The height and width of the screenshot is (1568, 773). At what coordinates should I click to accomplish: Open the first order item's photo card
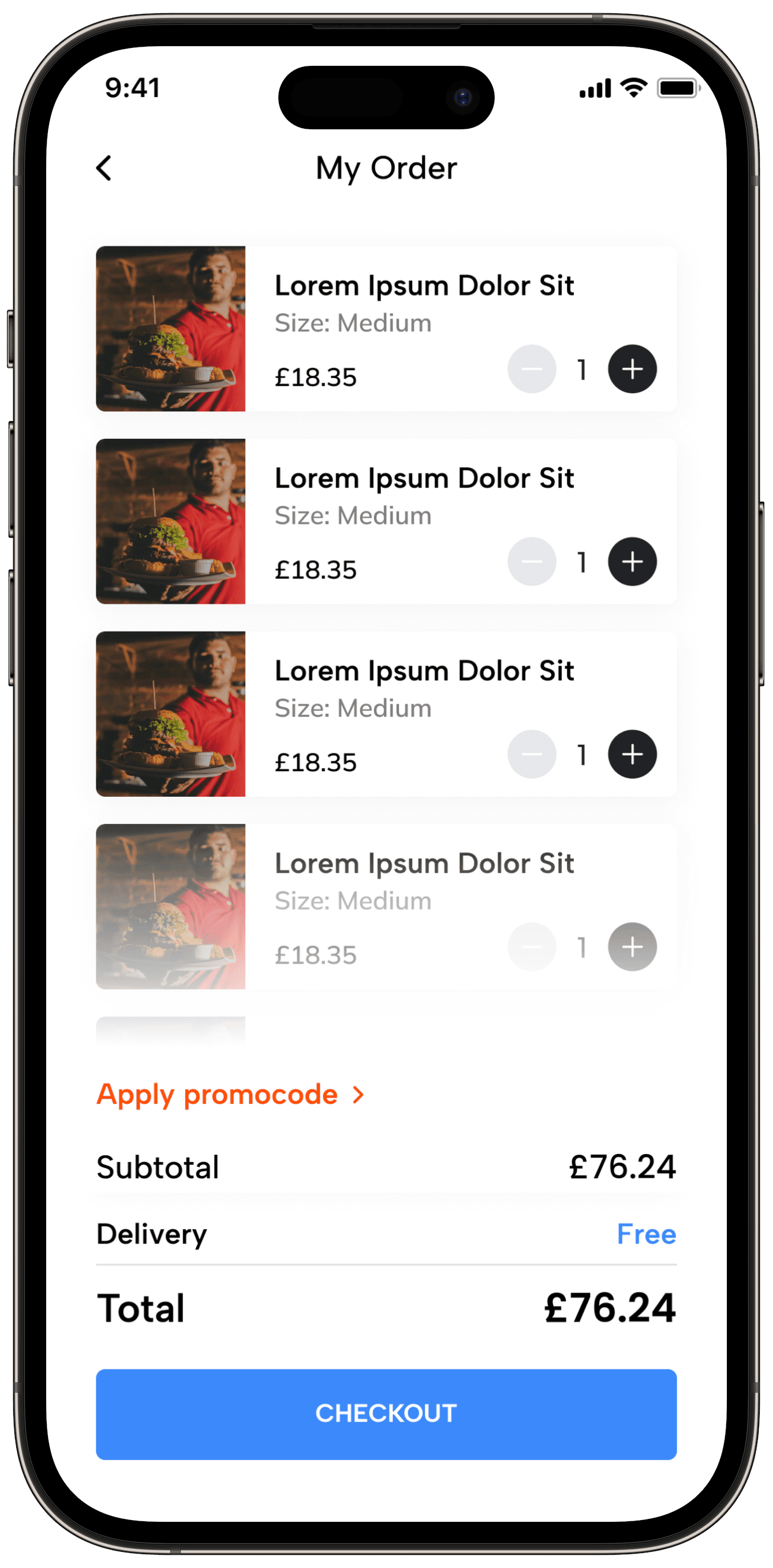pyautogui.click(x=170, y=328)
